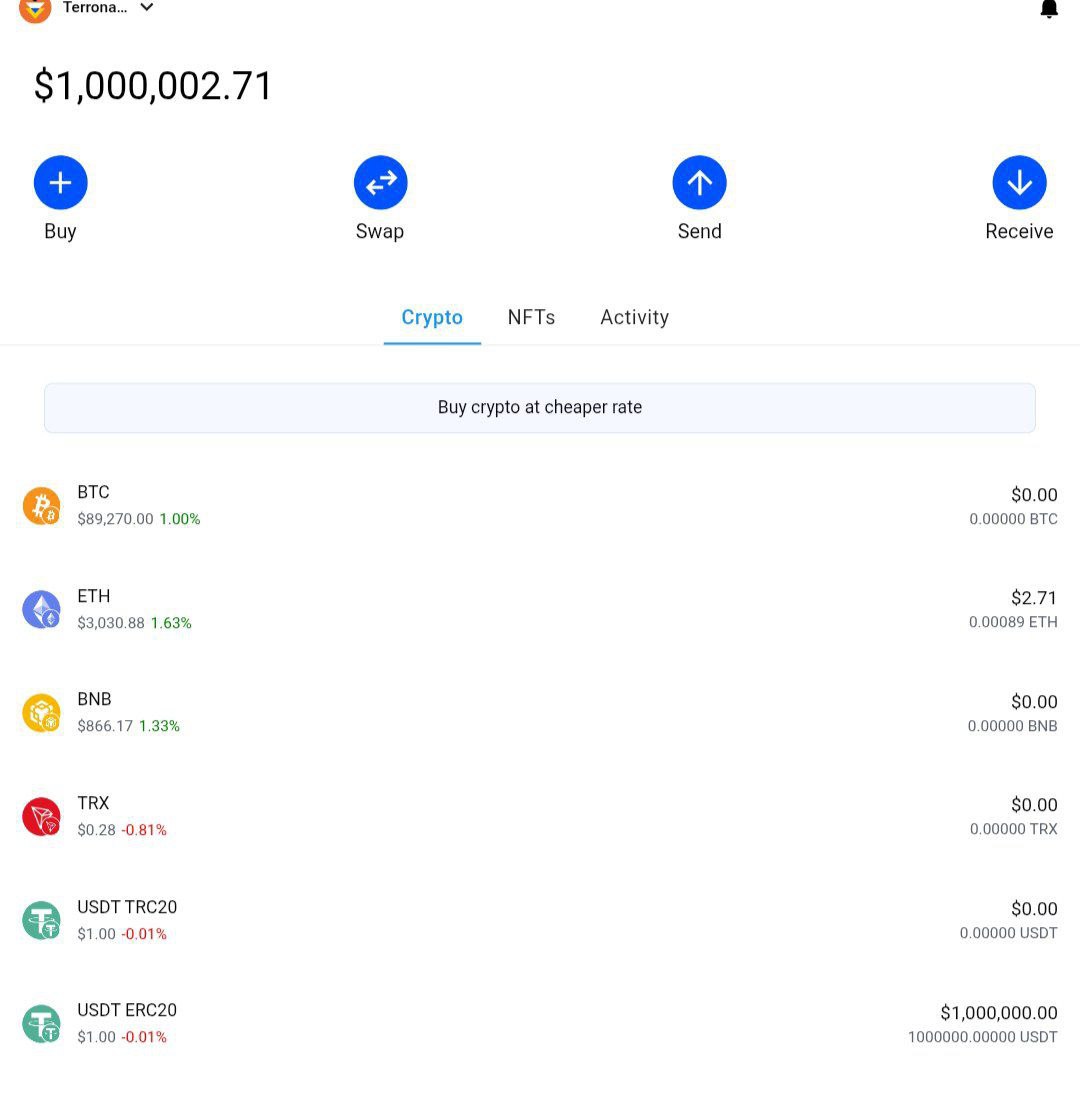
Task: Select the Crypto tab
Action: [x=432, y=318]
